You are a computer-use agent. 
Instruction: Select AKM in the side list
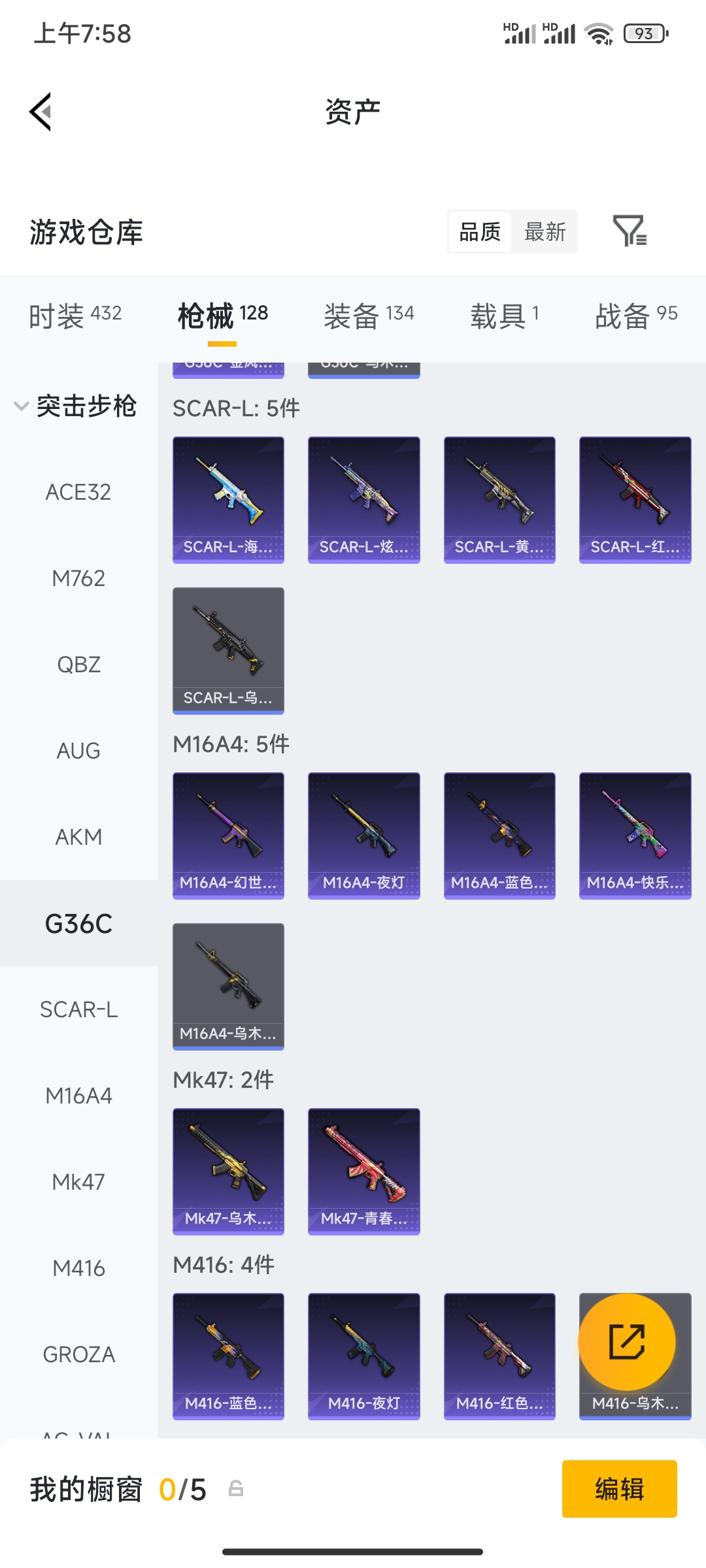click(78, 837)
